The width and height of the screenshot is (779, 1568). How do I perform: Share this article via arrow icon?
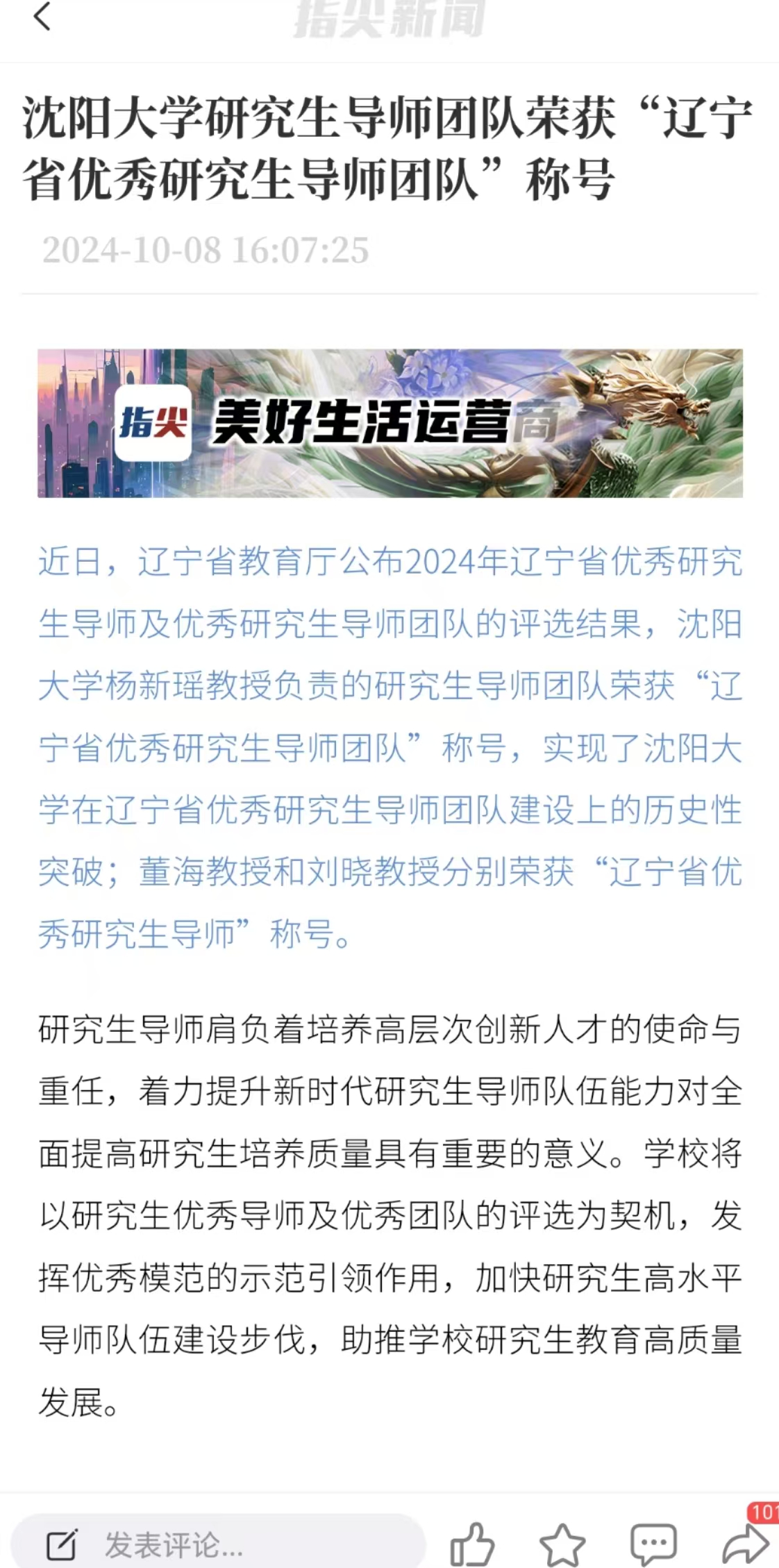tap(745, 1544)
